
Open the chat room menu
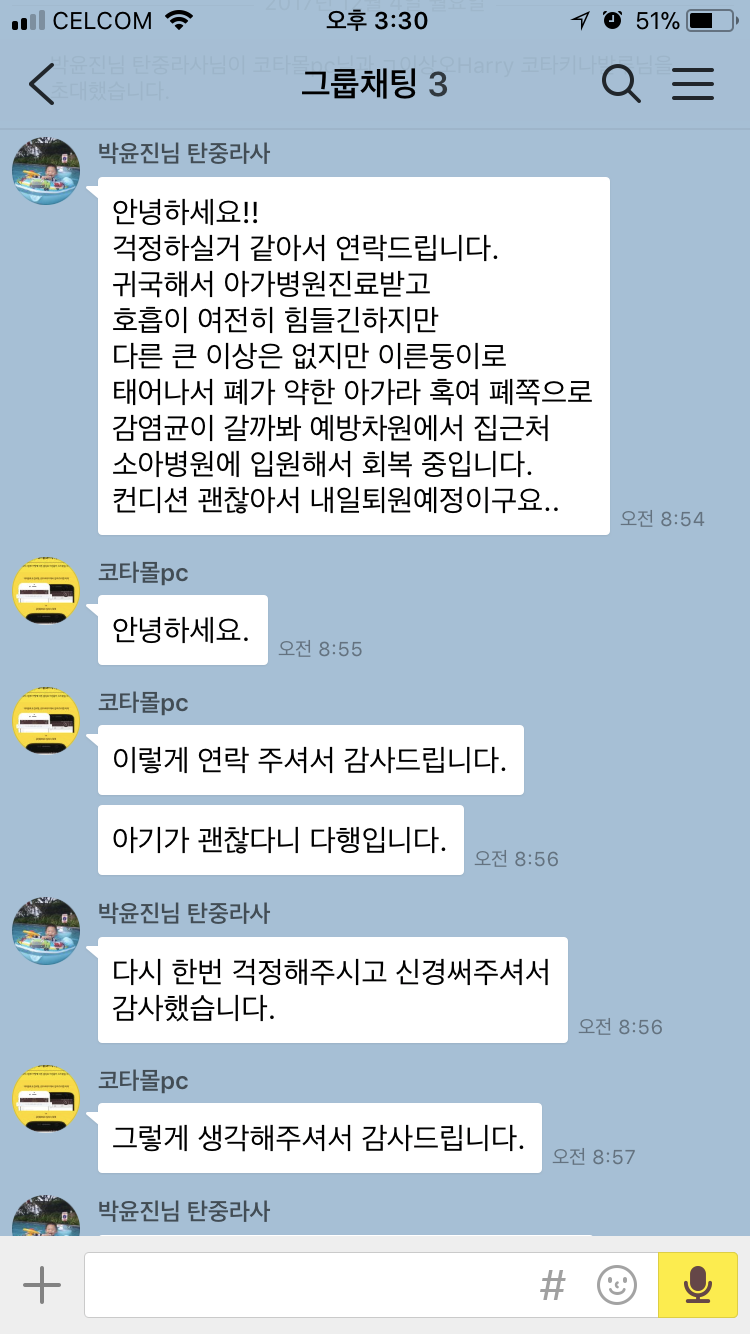click(692, 85)
